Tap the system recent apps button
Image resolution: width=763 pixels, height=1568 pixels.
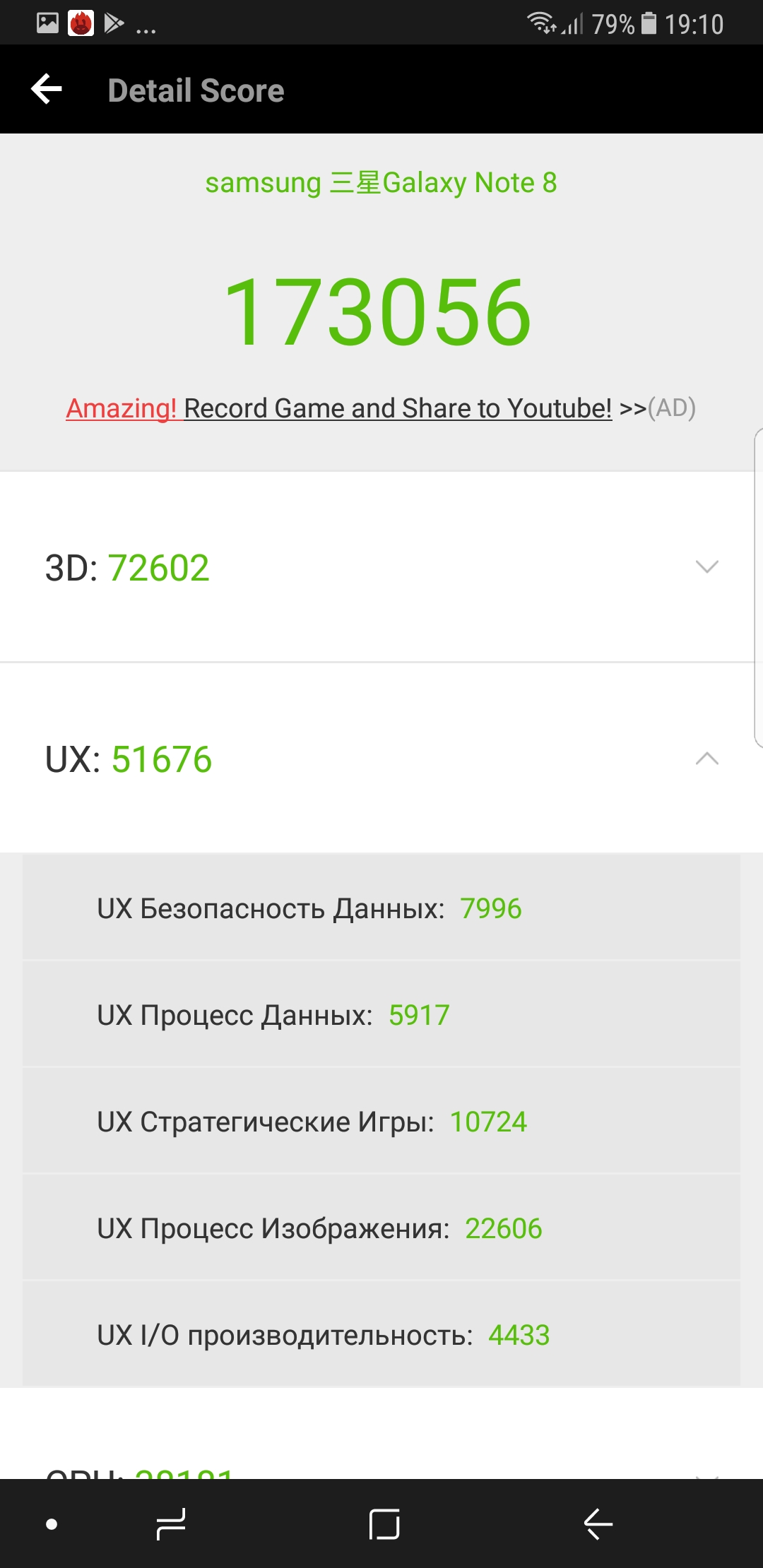(171, 1524)
